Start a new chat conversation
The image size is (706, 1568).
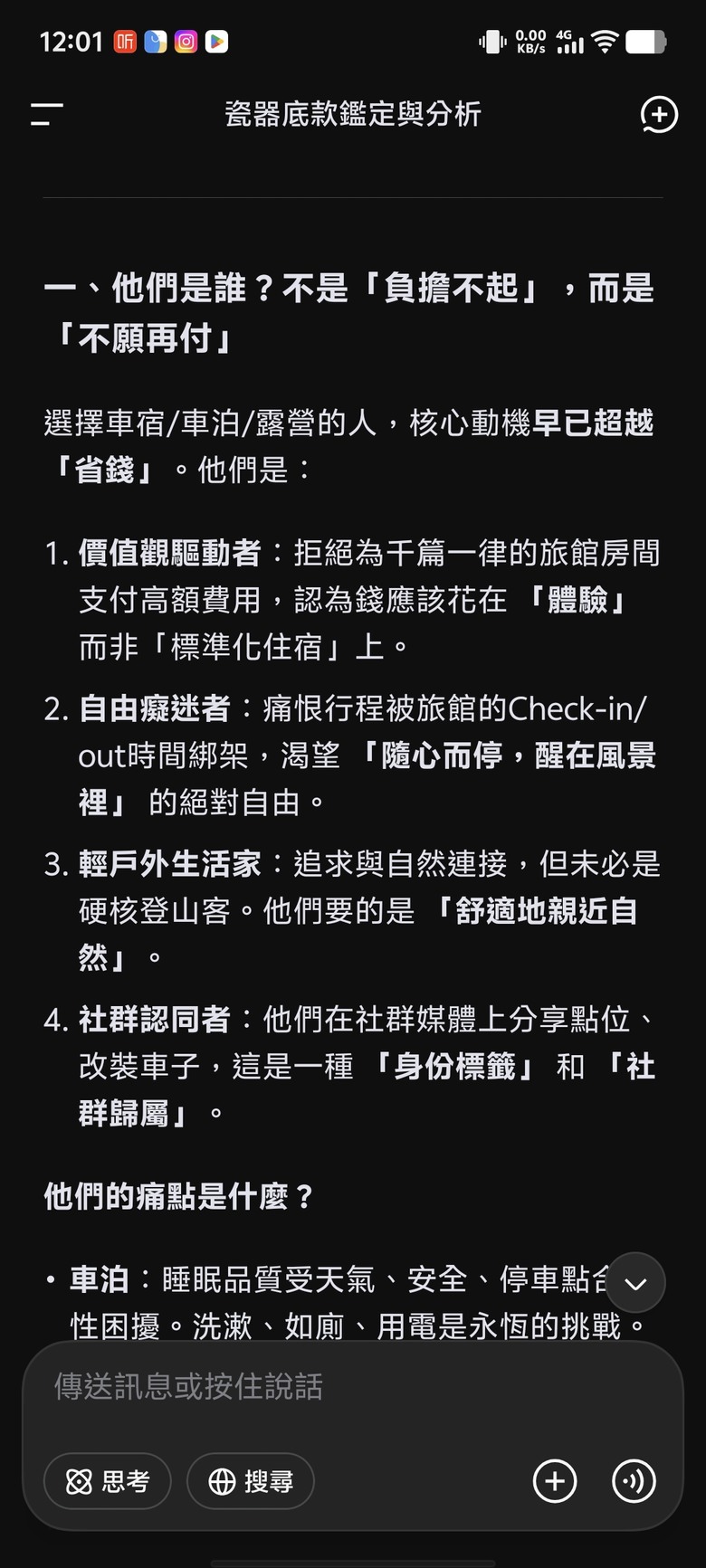[659, 115]
